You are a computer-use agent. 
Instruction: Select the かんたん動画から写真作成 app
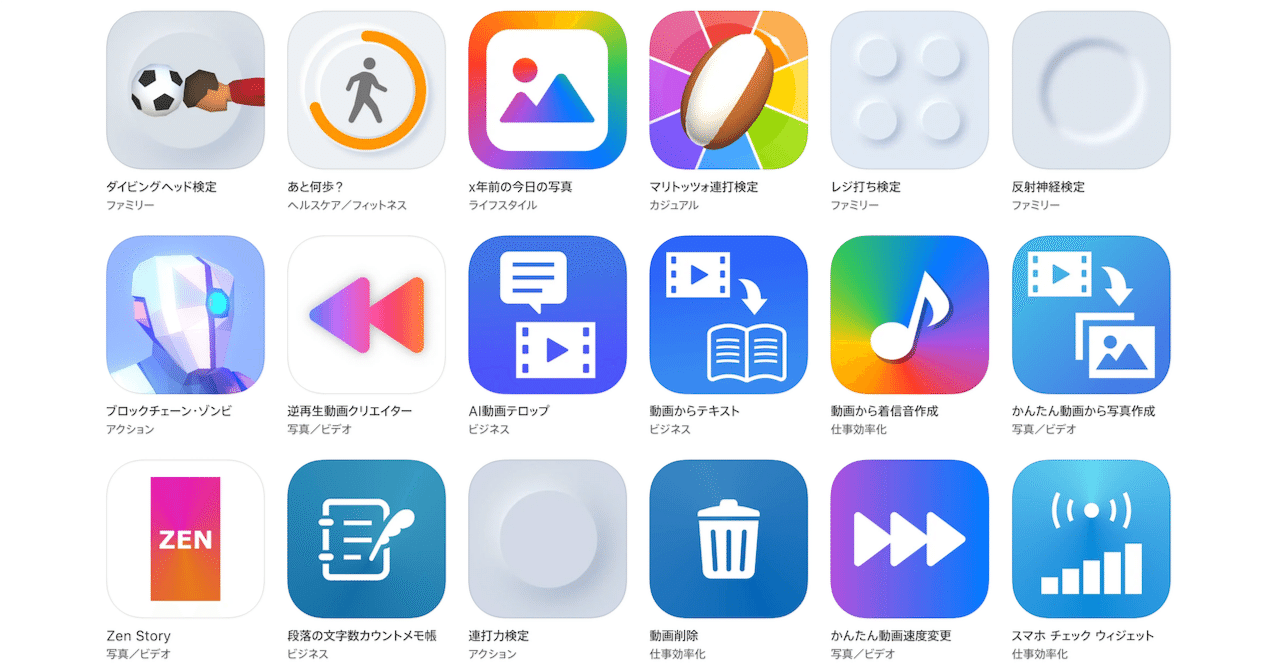(x=1091, y=315)
